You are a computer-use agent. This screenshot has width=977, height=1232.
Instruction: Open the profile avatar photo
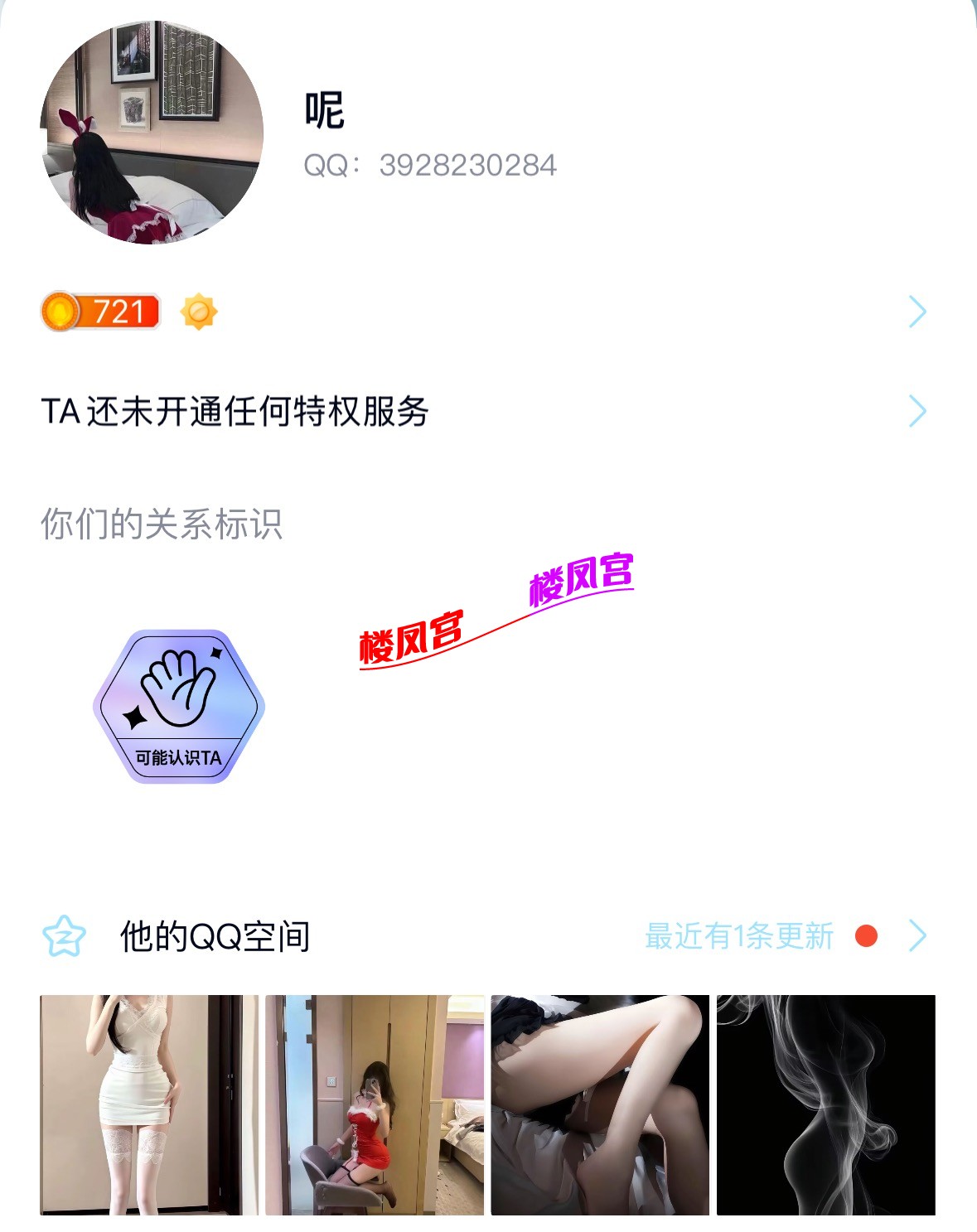coord(152,133)
